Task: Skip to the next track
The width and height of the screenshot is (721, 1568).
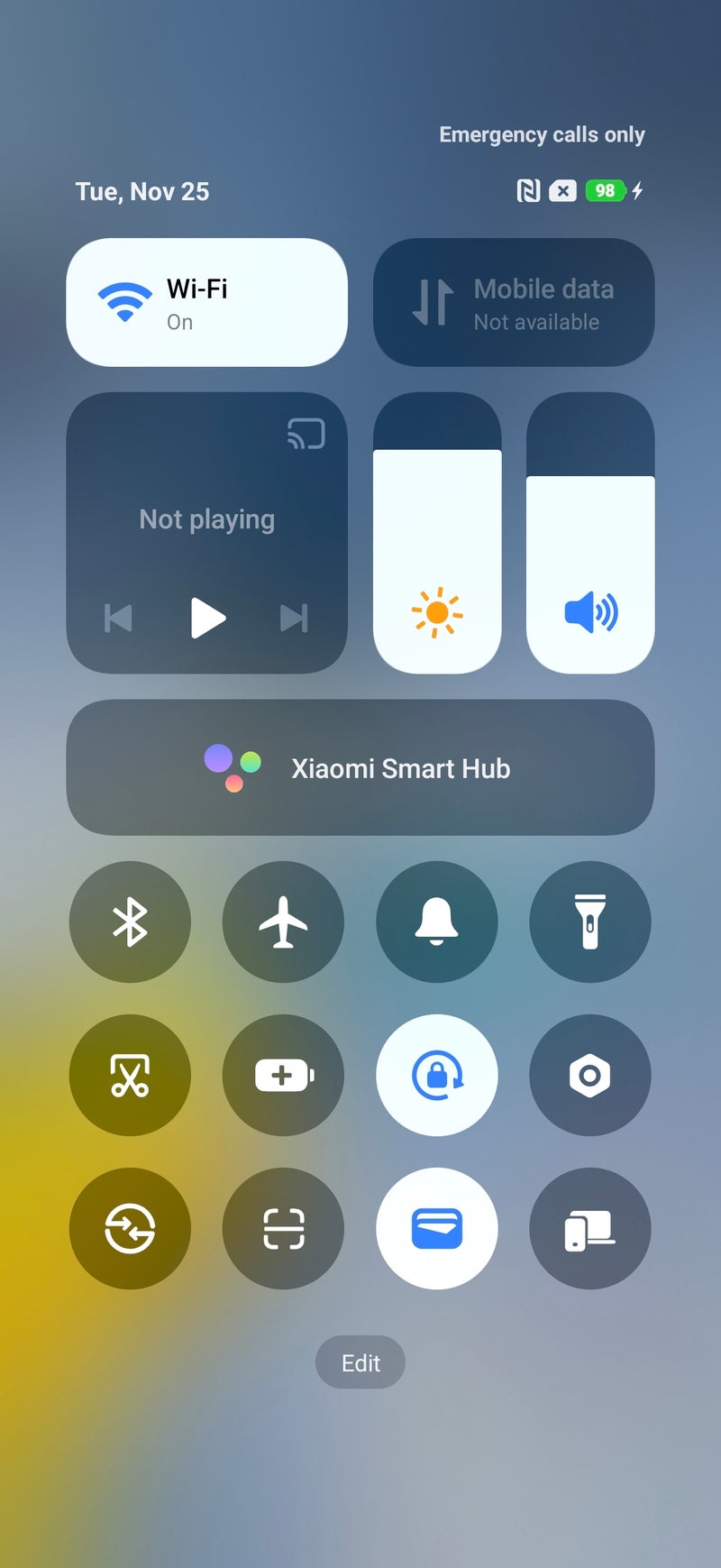Action: [294, 619]
